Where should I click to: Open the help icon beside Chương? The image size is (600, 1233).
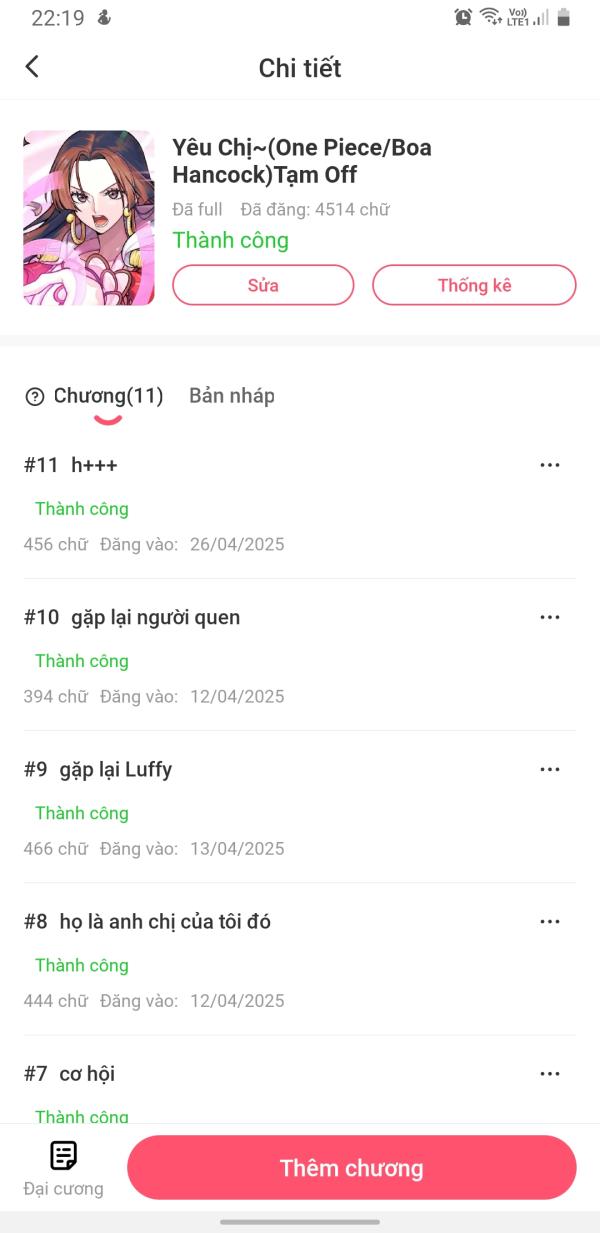coord(35,397)
